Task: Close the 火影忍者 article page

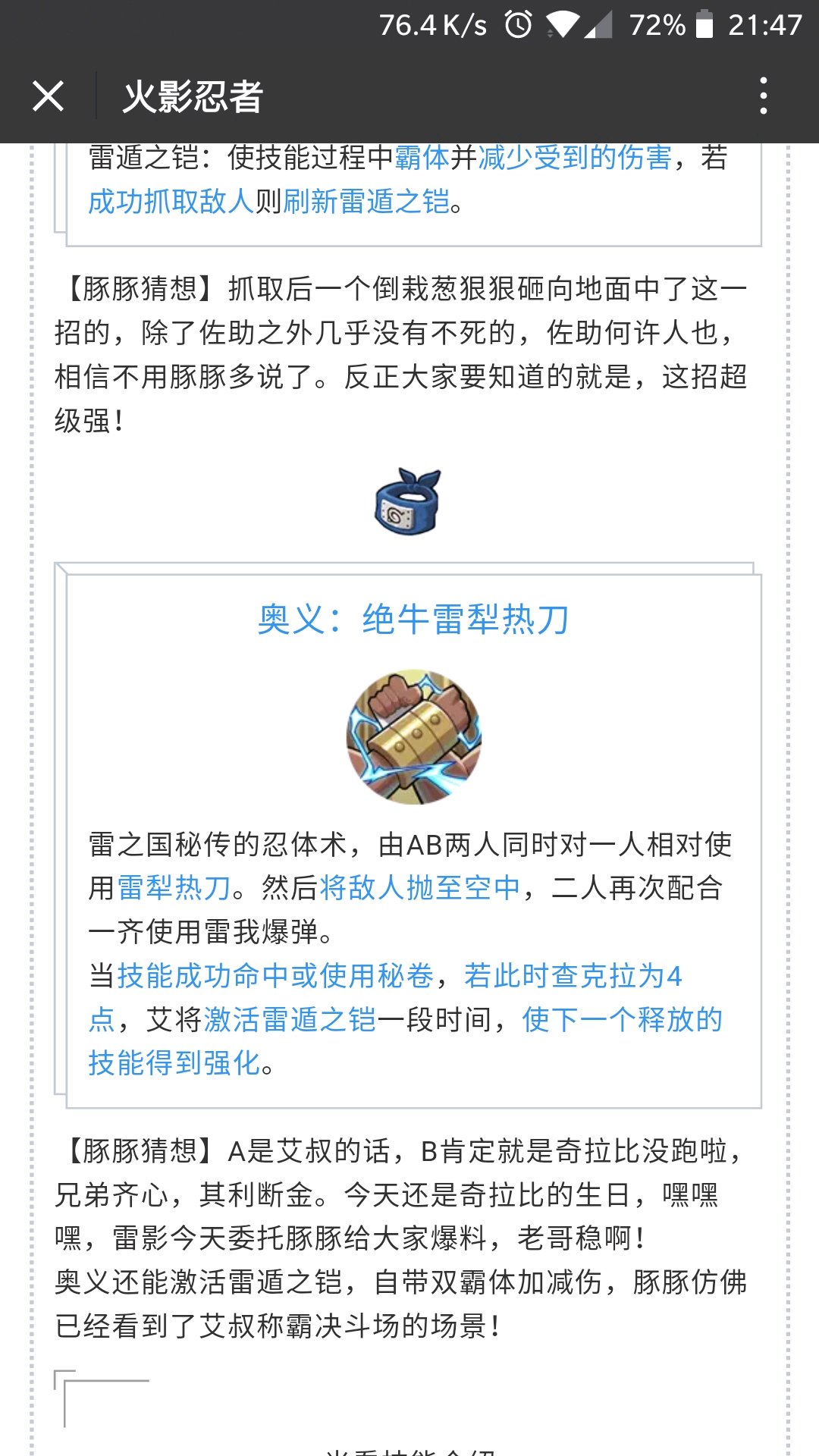Action: pyautogui.click(x=48, y=96)
